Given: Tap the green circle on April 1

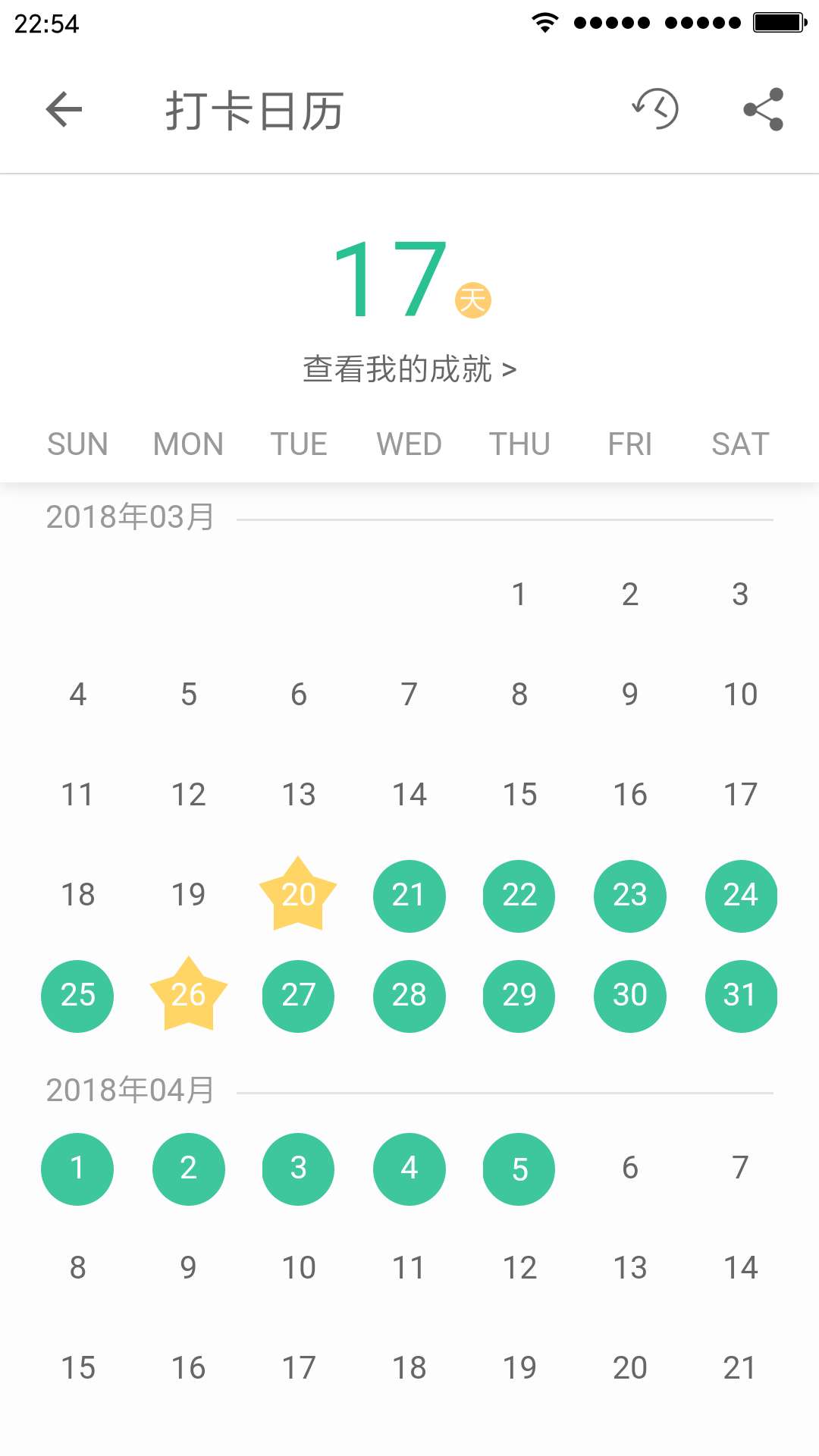Looking at the screenshot, I should (77, 1169).
